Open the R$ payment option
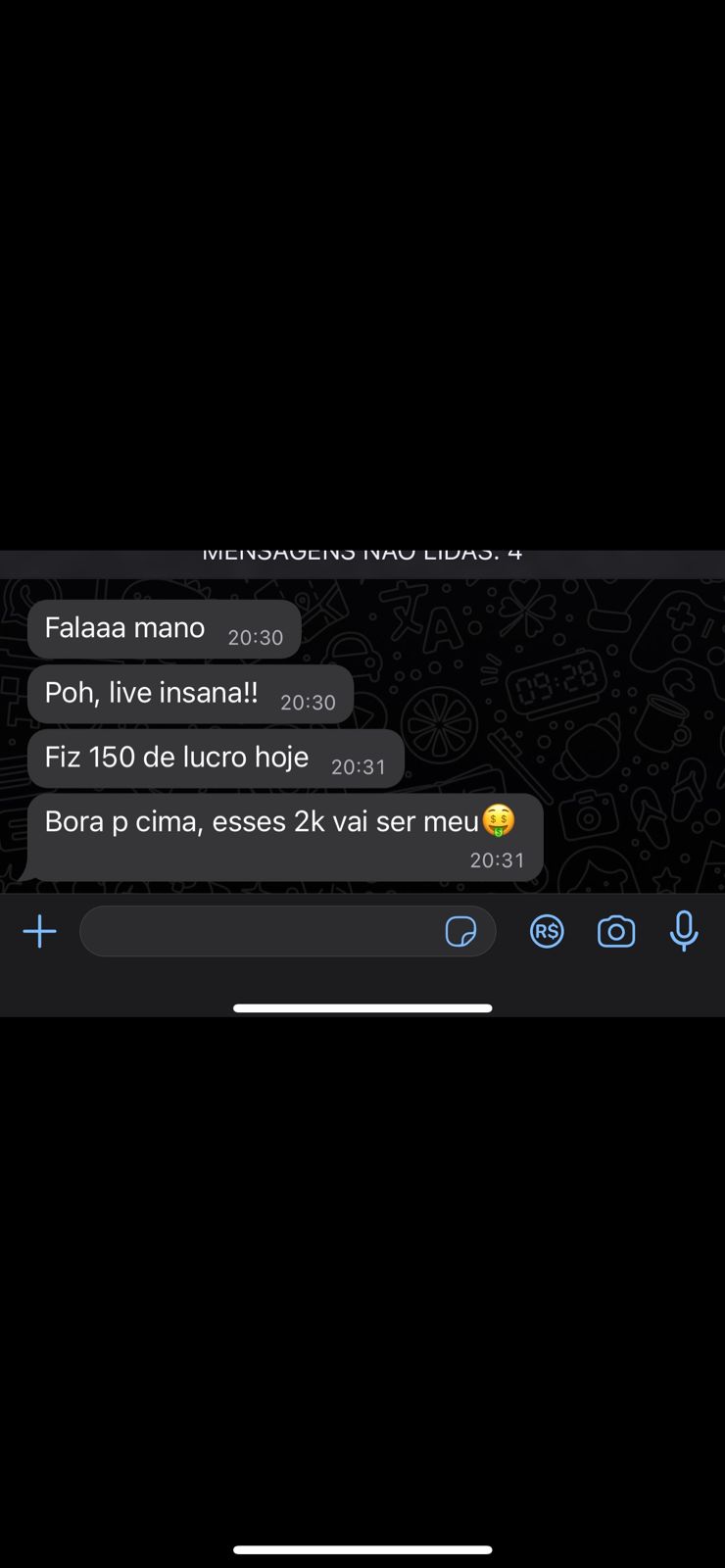 pyautogui.click(x=547, y=931)
